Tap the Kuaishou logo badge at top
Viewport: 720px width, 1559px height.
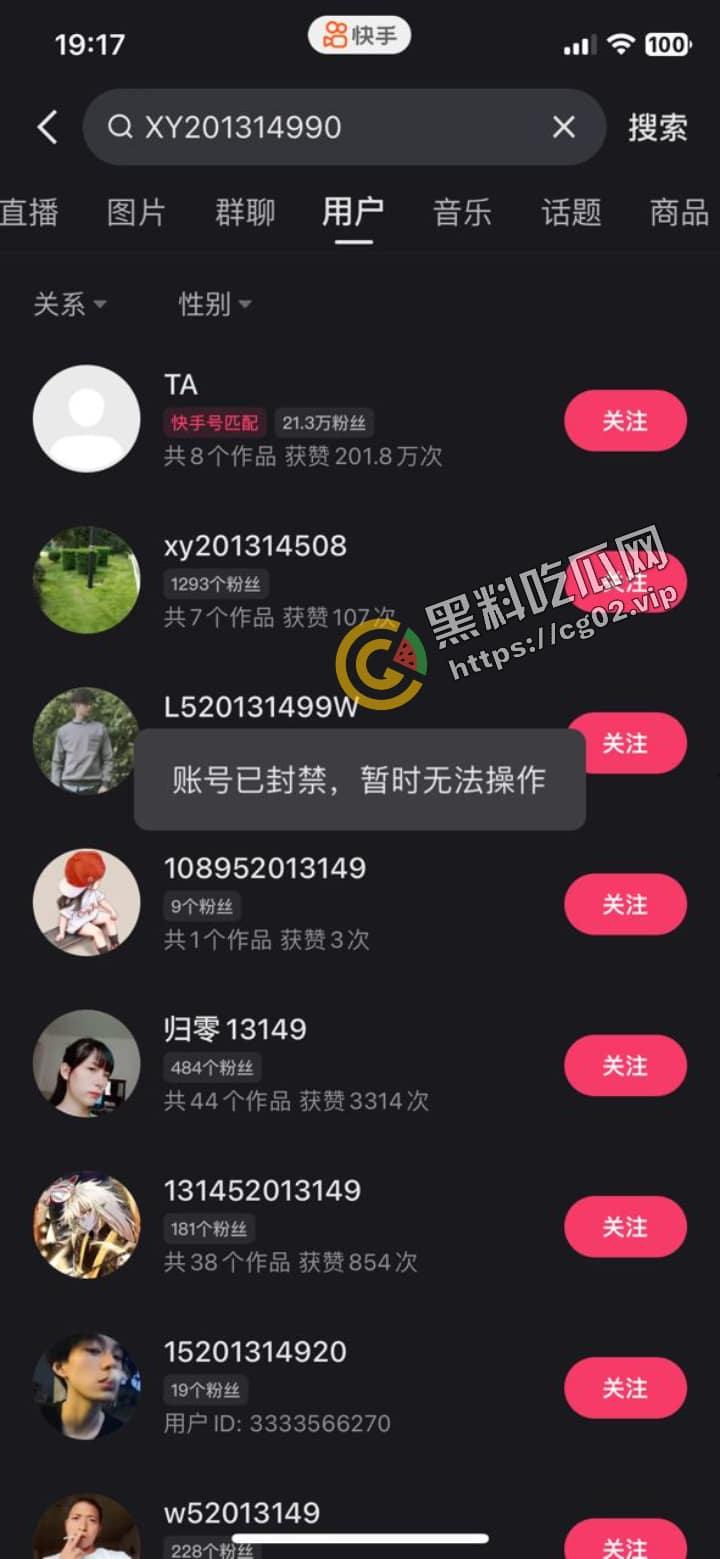(359, 34)
